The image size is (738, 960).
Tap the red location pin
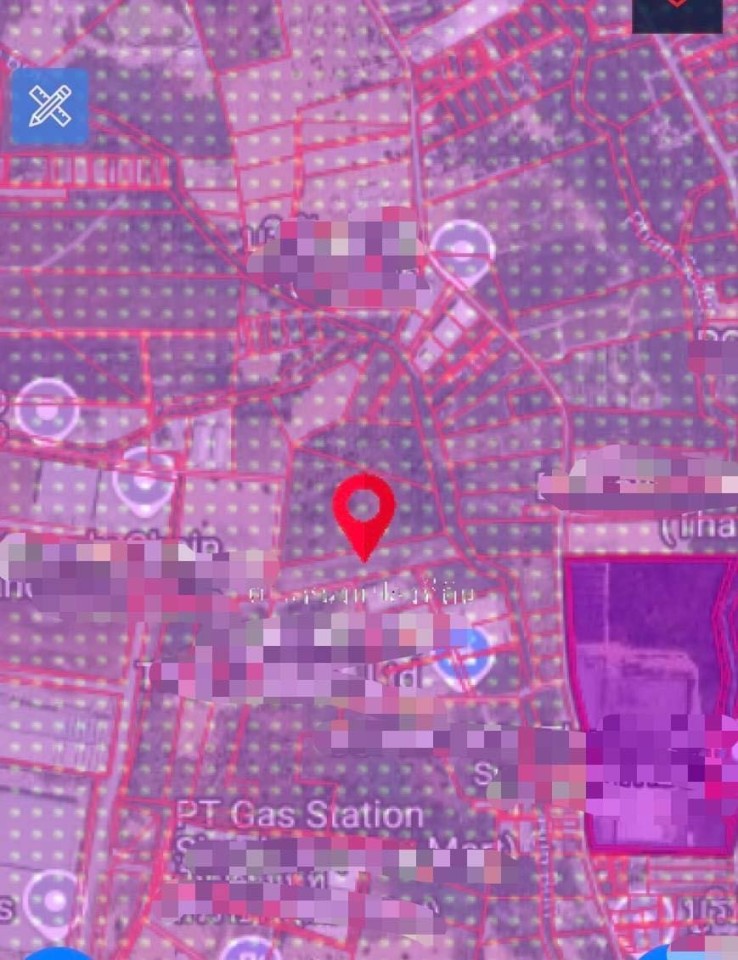click(364, 510)
